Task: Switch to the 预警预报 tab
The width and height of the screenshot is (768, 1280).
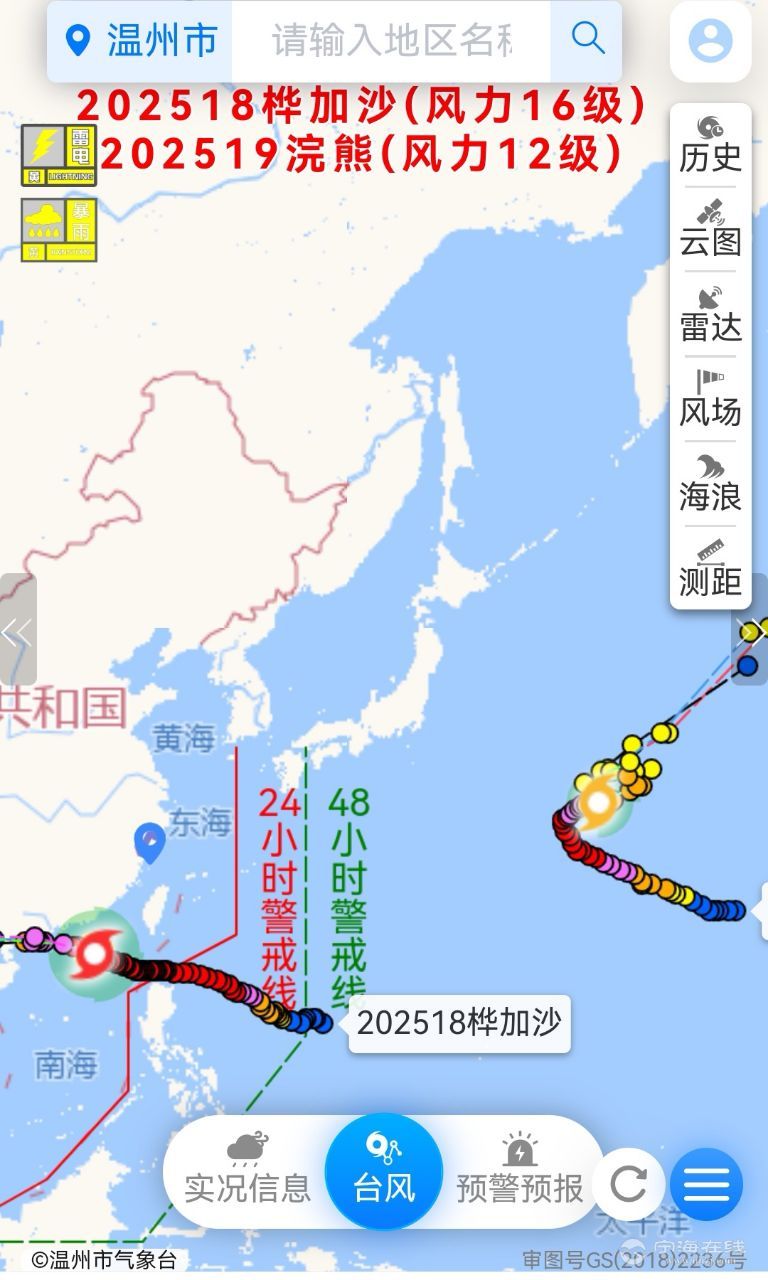Action: [519, 1170]
